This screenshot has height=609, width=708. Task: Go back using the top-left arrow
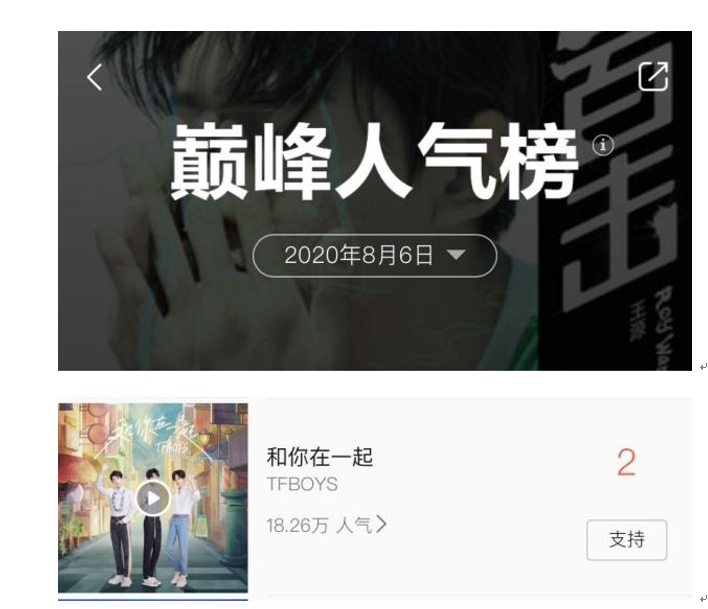click(x=94, y=77)
